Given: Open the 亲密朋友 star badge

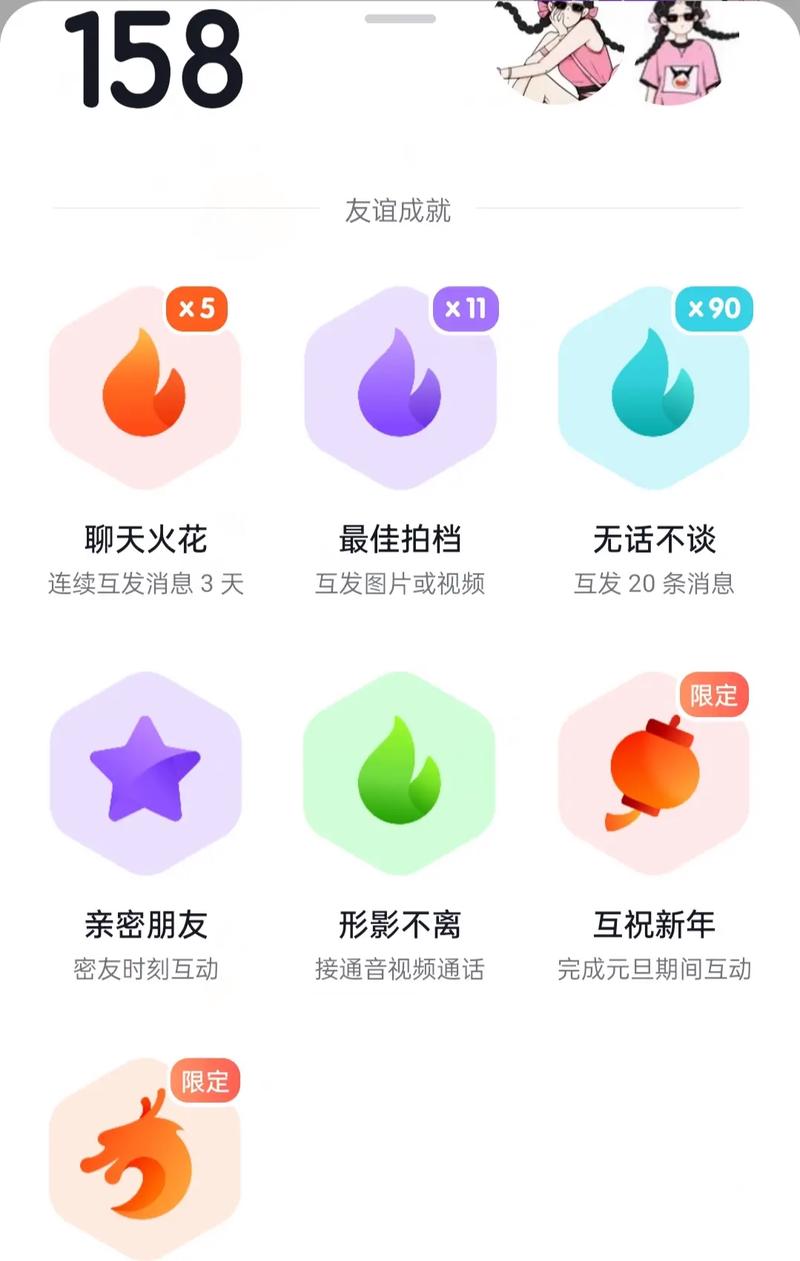Looking at the screenshot, I should pyautogui.click(x=145, y=773).
